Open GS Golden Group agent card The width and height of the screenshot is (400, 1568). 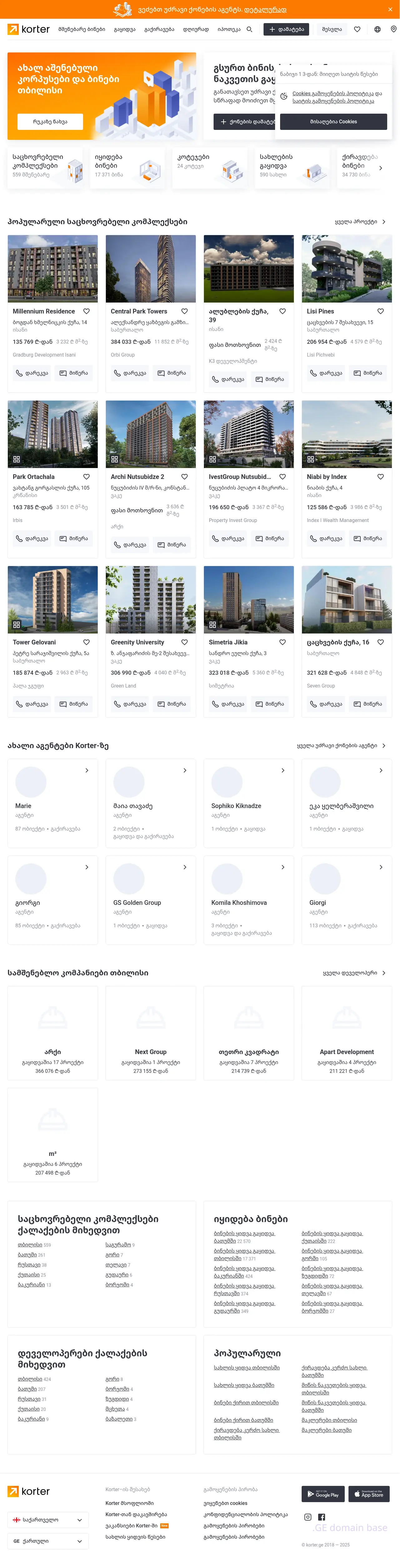pos(151,900)
